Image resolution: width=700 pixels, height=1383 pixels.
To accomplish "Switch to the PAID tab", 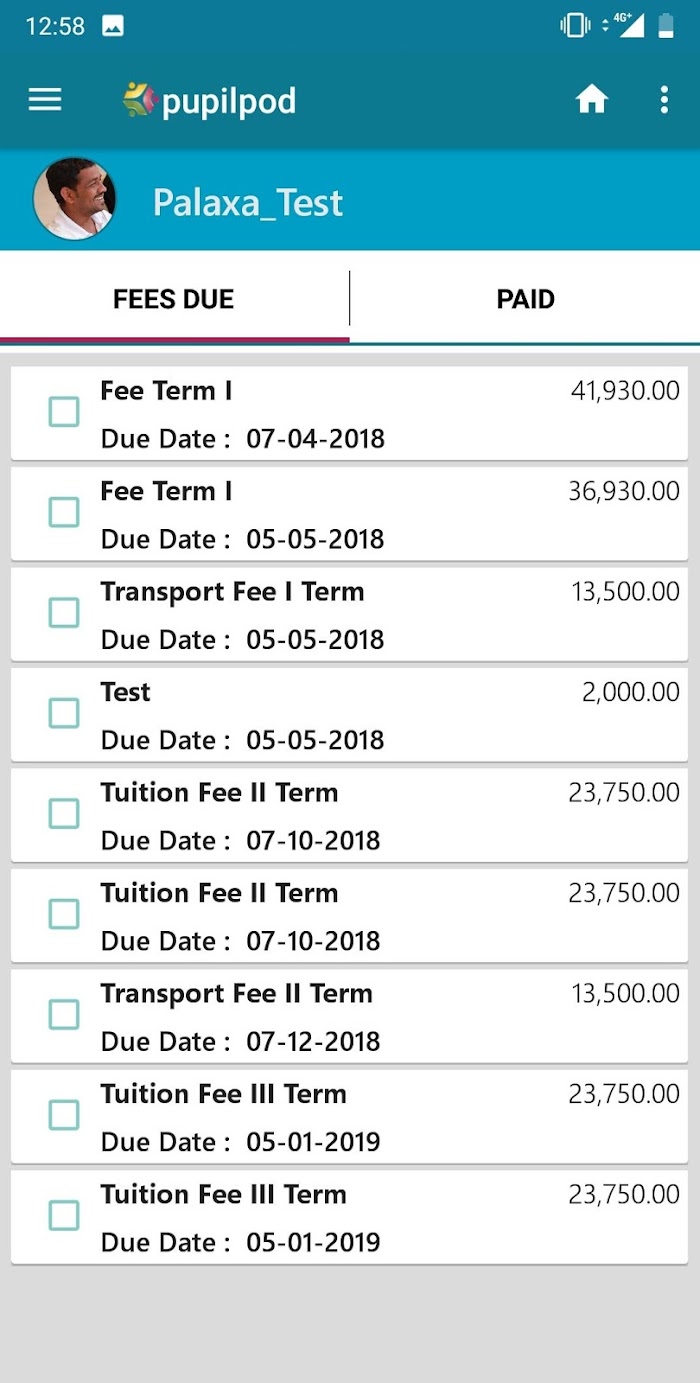I will (525, 299).
